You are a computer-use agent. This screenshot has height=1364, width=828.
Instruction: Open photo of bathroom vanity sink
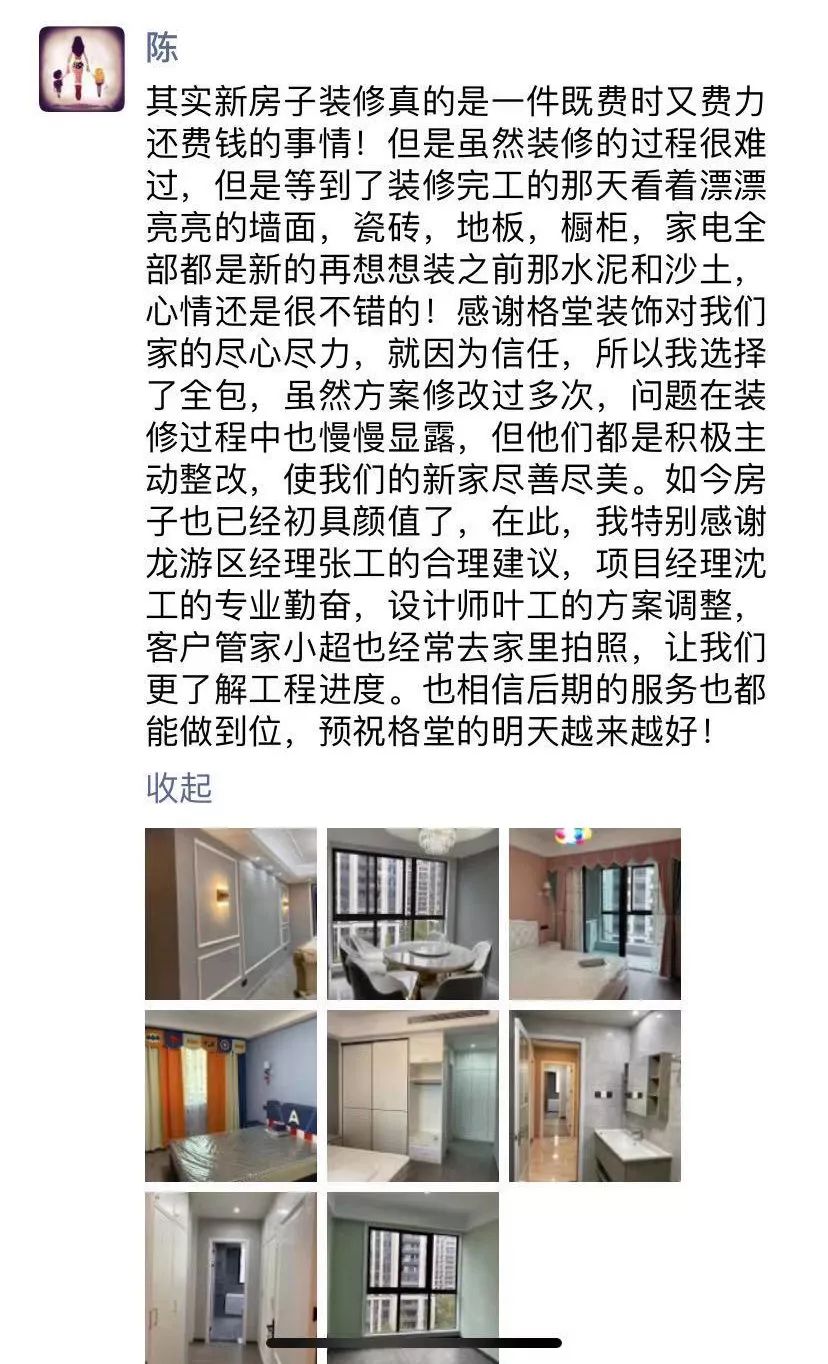click(595, 1096)
